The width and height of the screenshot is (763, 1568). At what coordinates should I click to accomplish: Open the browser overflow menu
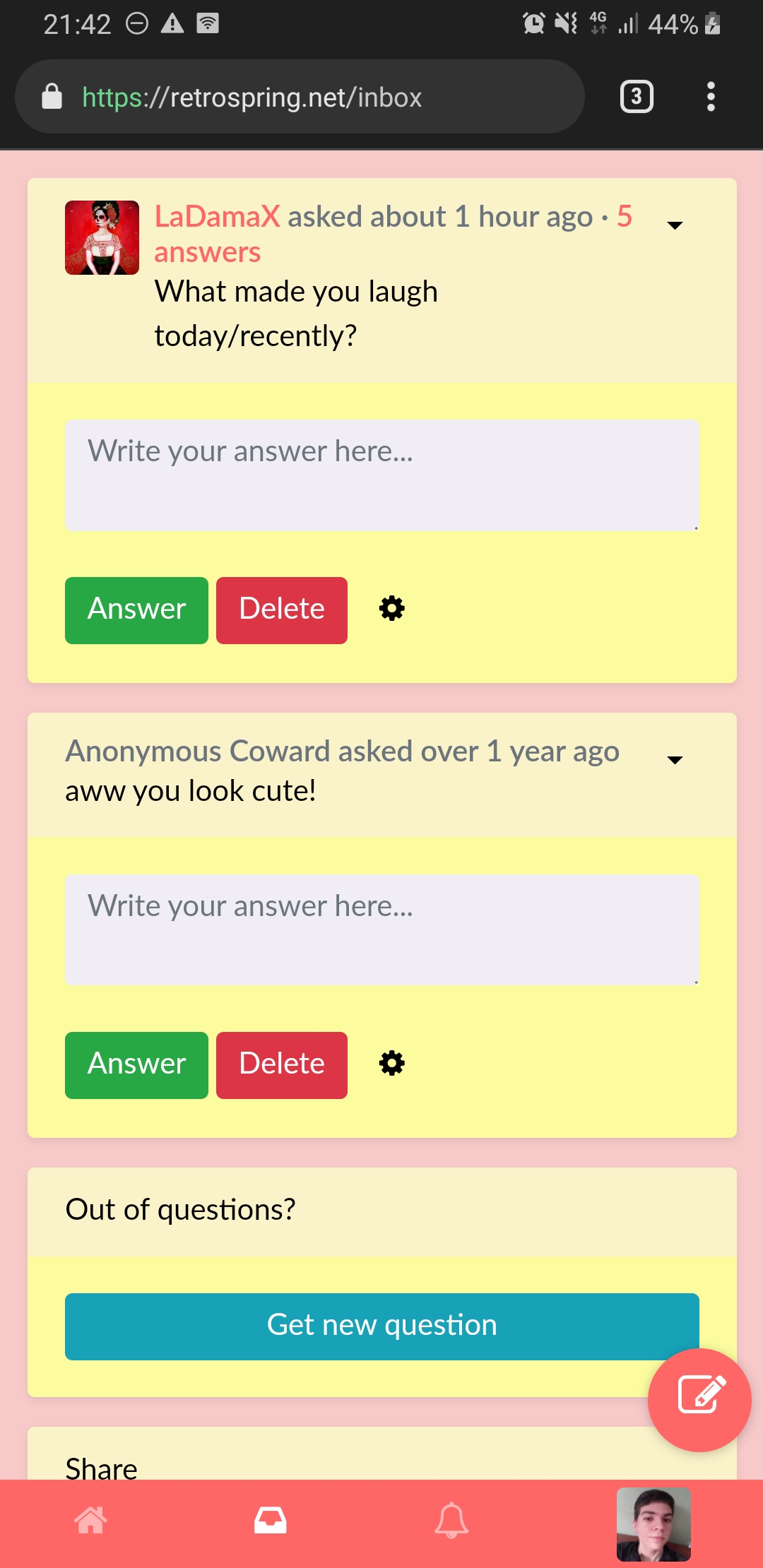click(x=711, y=97)
